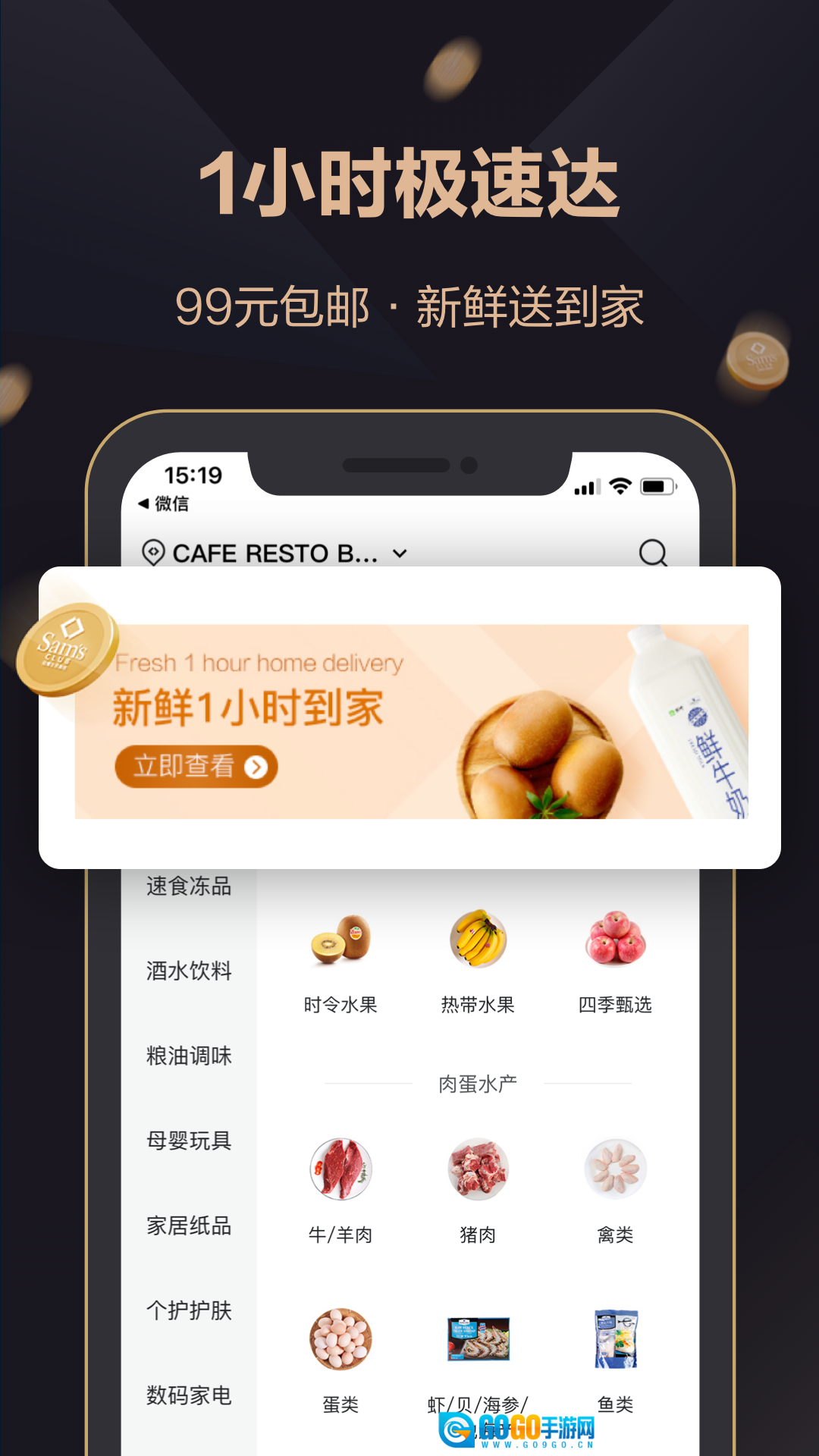Switch to the 酒水饮料 category tab
Viewport: 819px width, 1456px height.
(x=190, y=970)
